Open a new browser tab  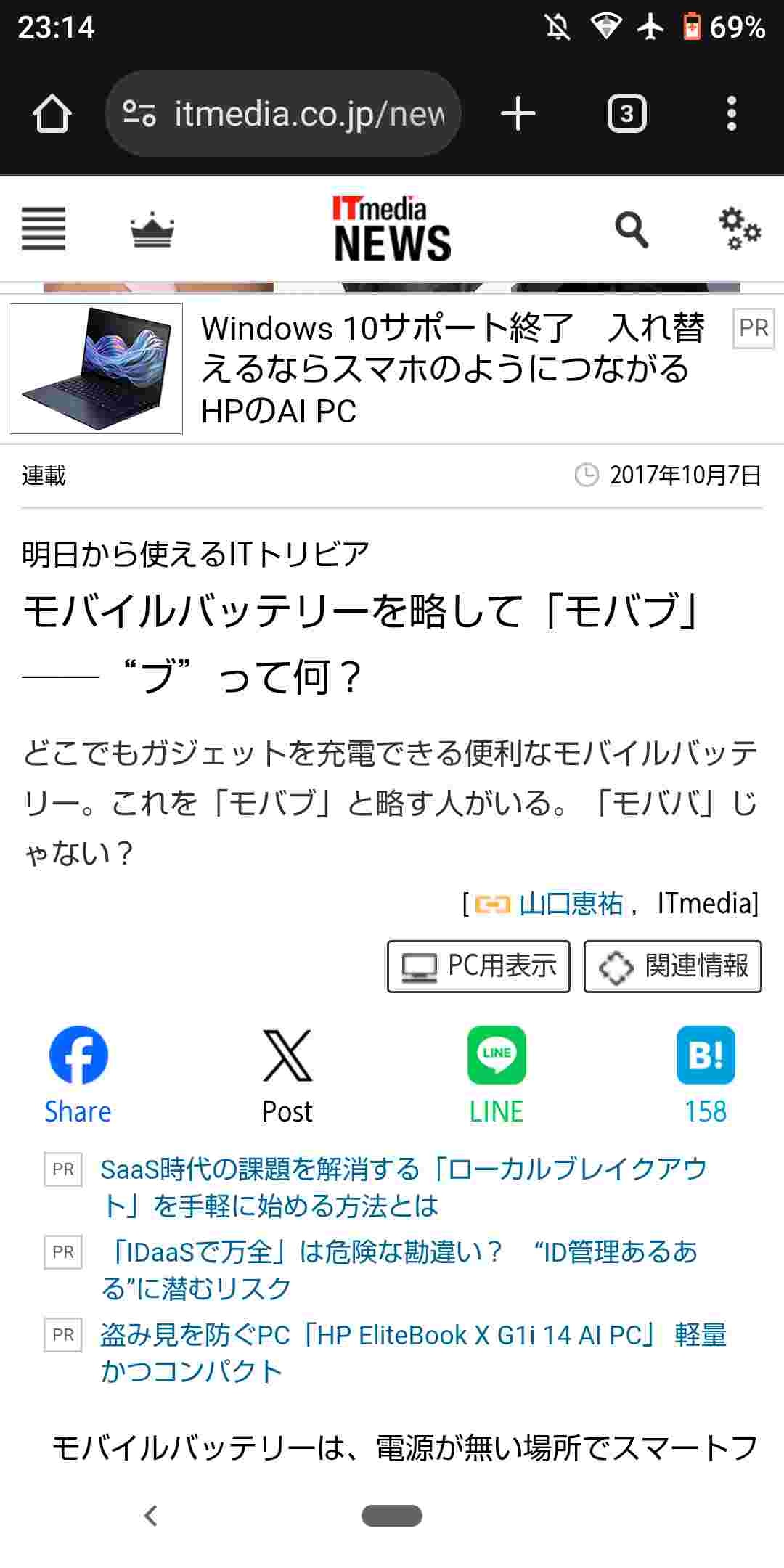518,114
